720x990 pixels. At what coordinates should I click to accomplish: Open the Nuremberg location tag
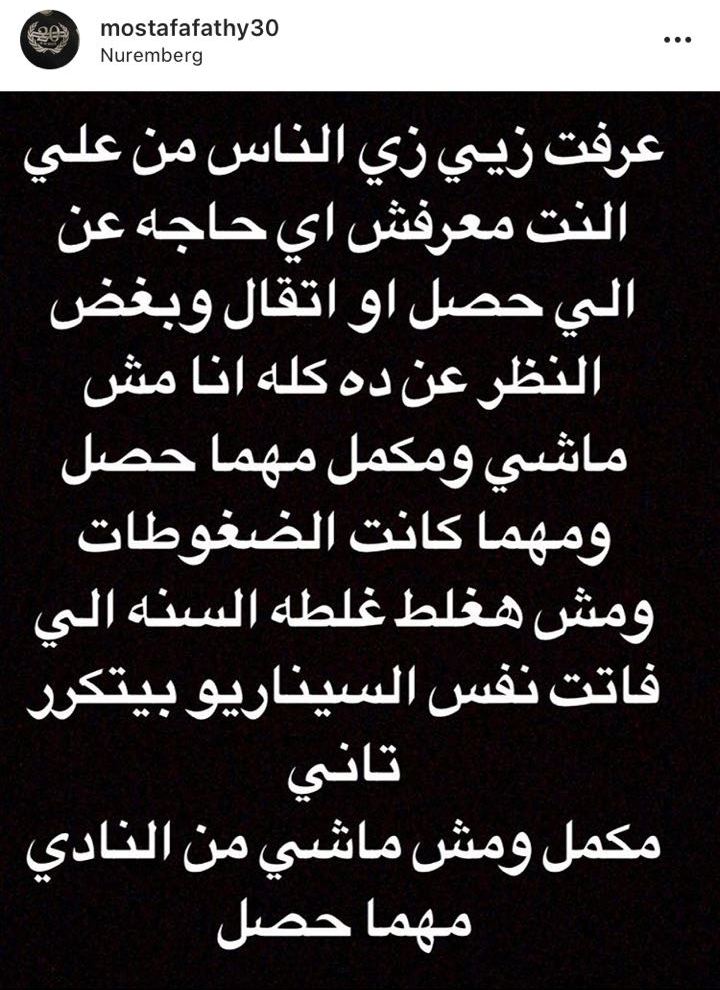(x=151, y=56)
